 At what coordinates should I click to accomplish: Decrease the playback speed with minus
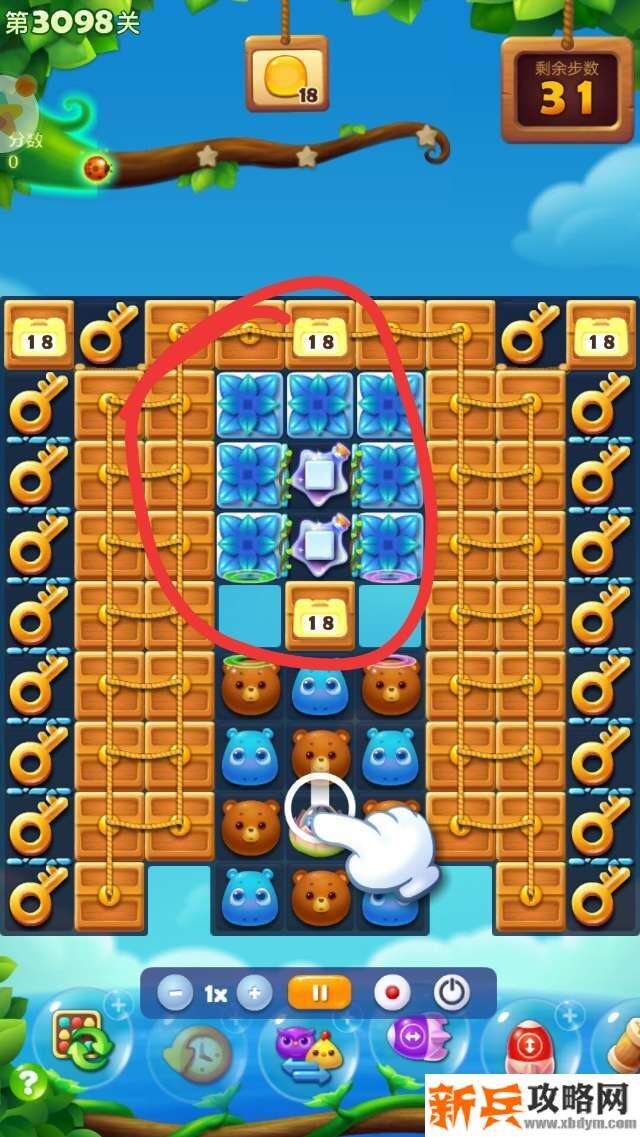point(176,994)
